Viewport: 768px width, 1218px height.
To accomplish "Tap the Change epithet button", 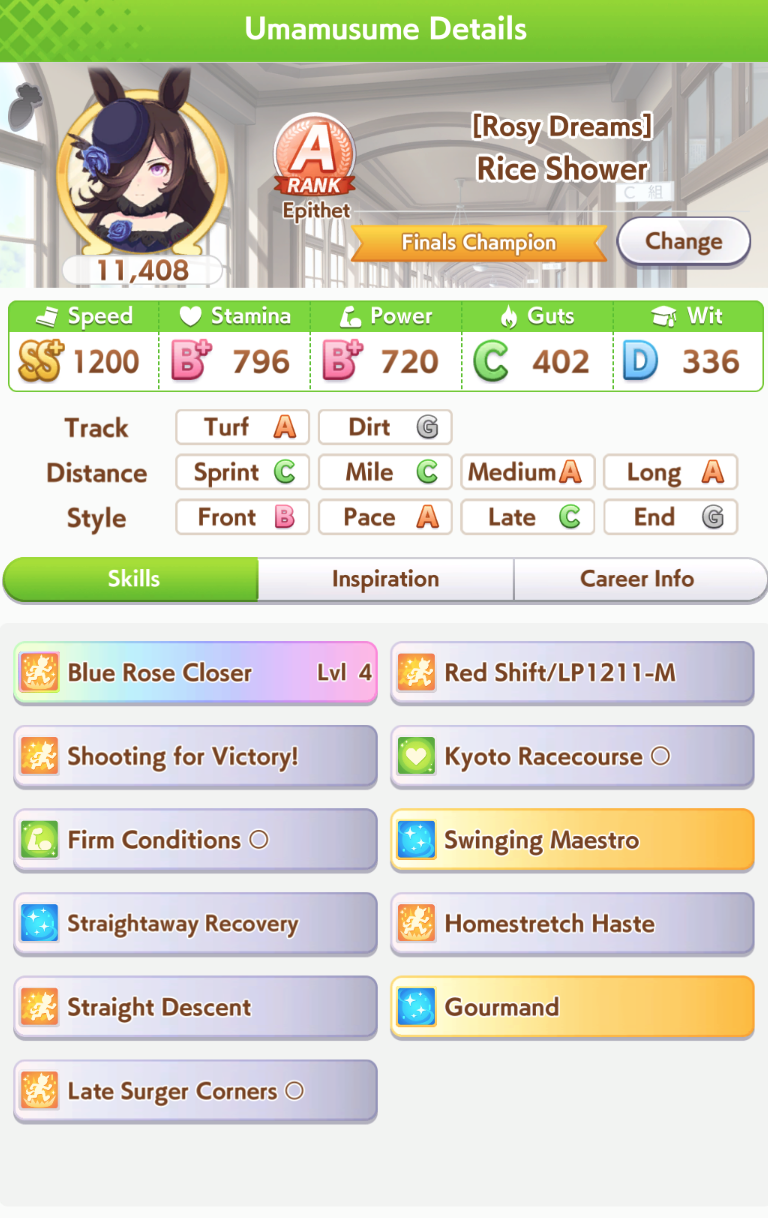I will point(683,241).
